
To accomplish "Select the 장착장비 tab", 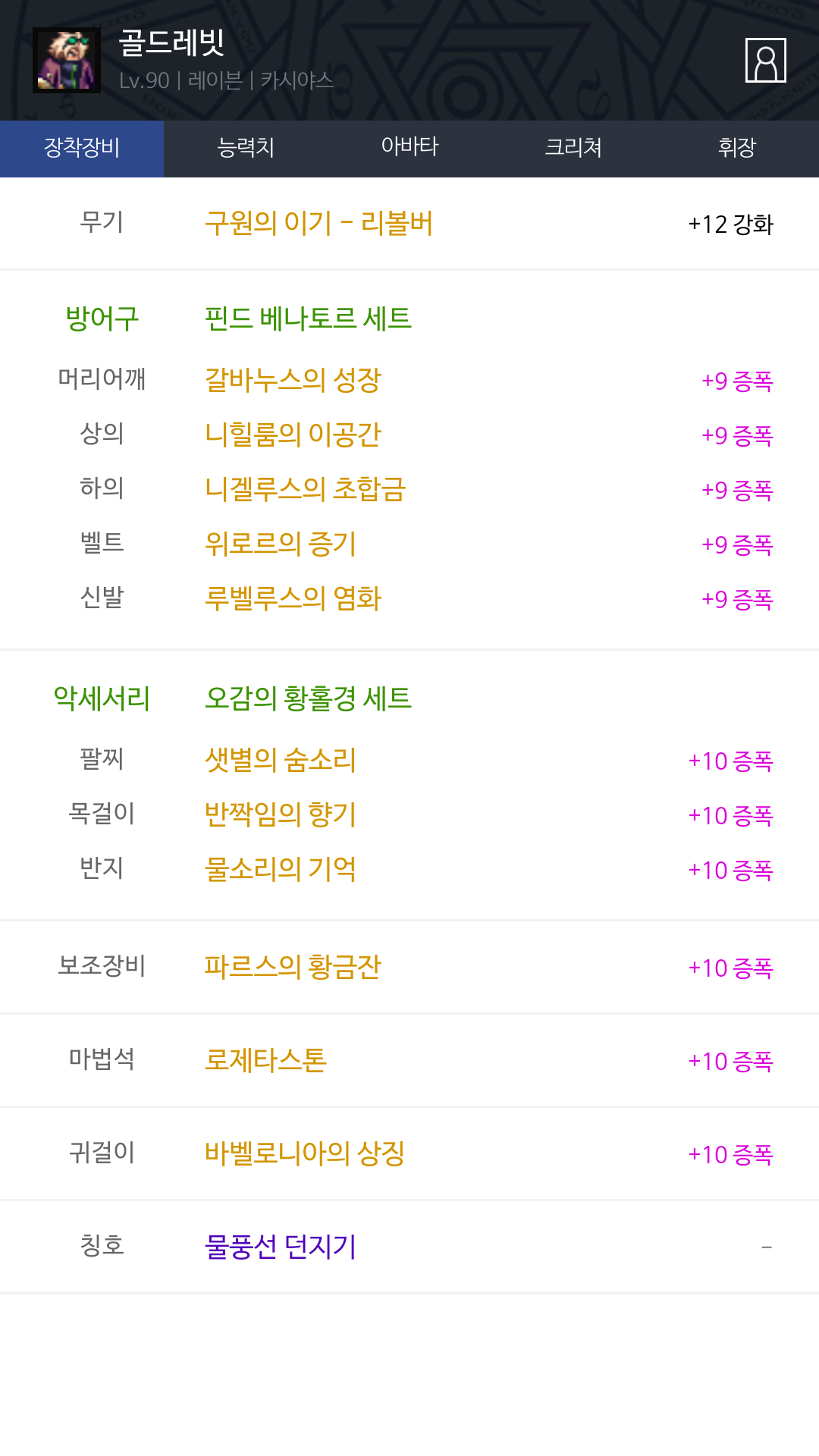I will click(82, 148).
